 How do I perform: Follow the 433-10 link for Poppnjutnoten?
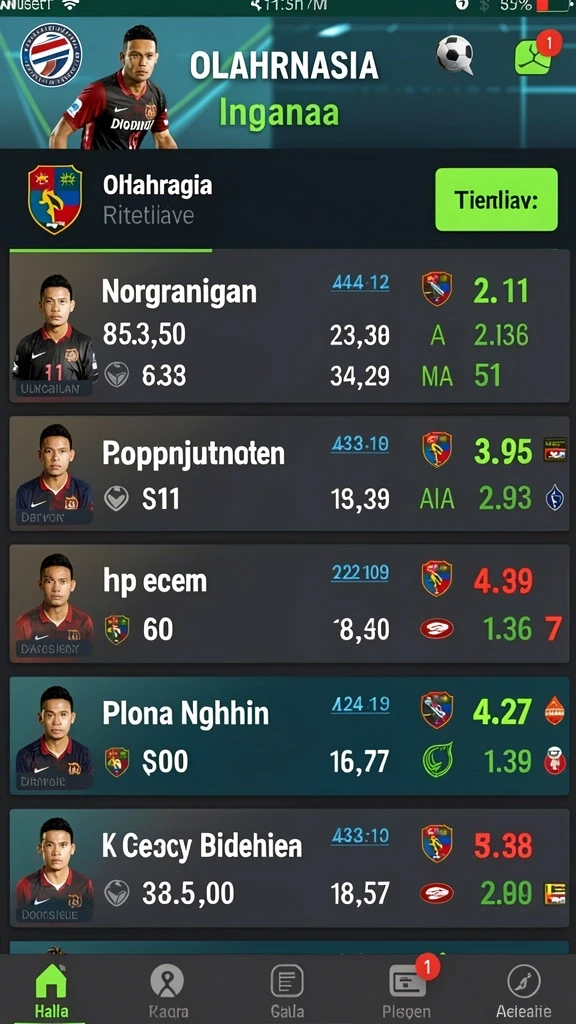[360, 444]
